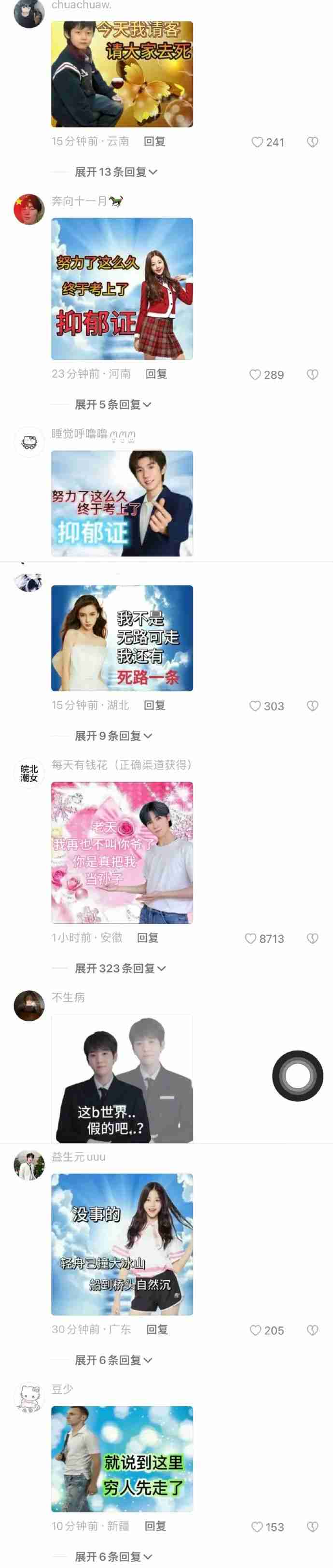The image size is (333, 1568).
Task: Expand 5 replies under 奔向十一月's comment
Action: click(x=112, y=404)
